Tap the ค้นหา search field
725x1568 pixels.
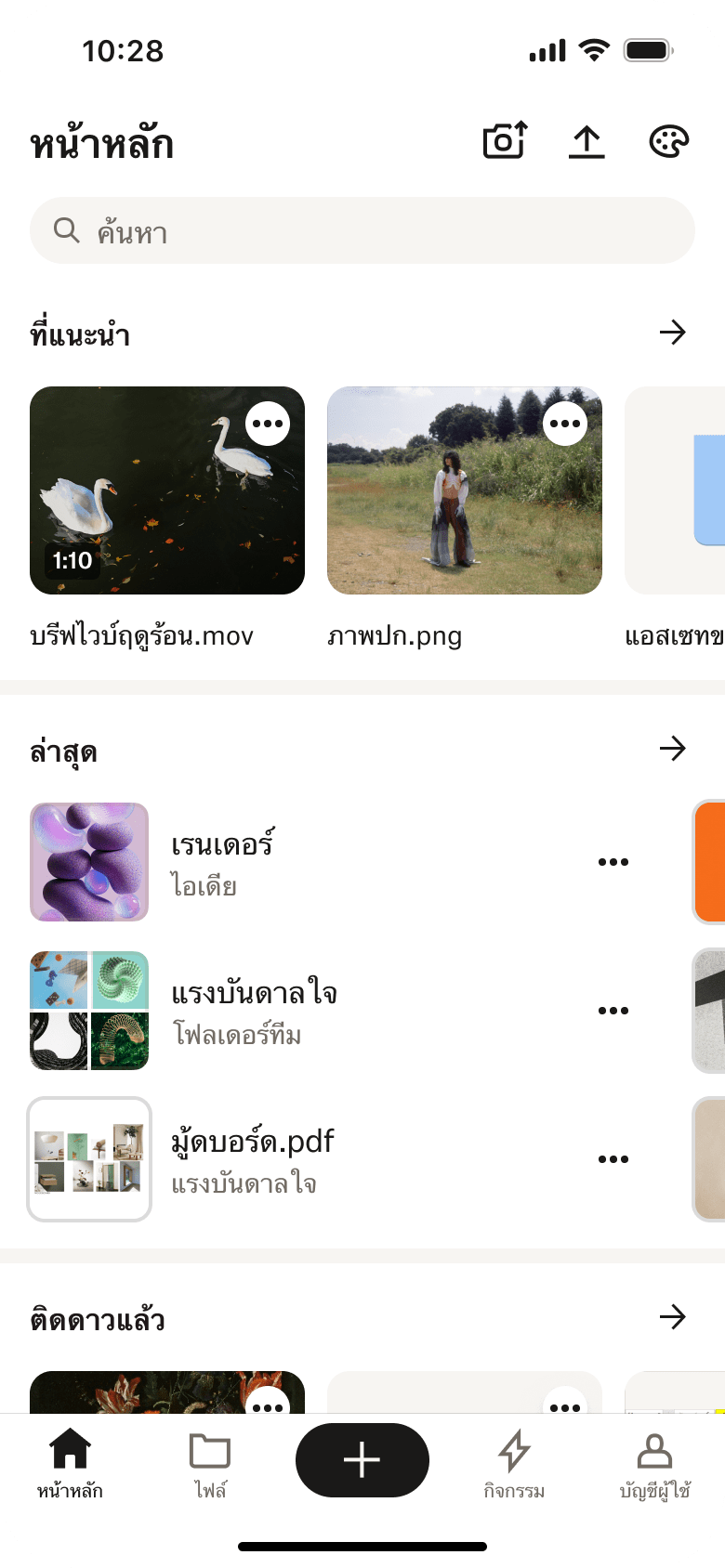[362, 230]
